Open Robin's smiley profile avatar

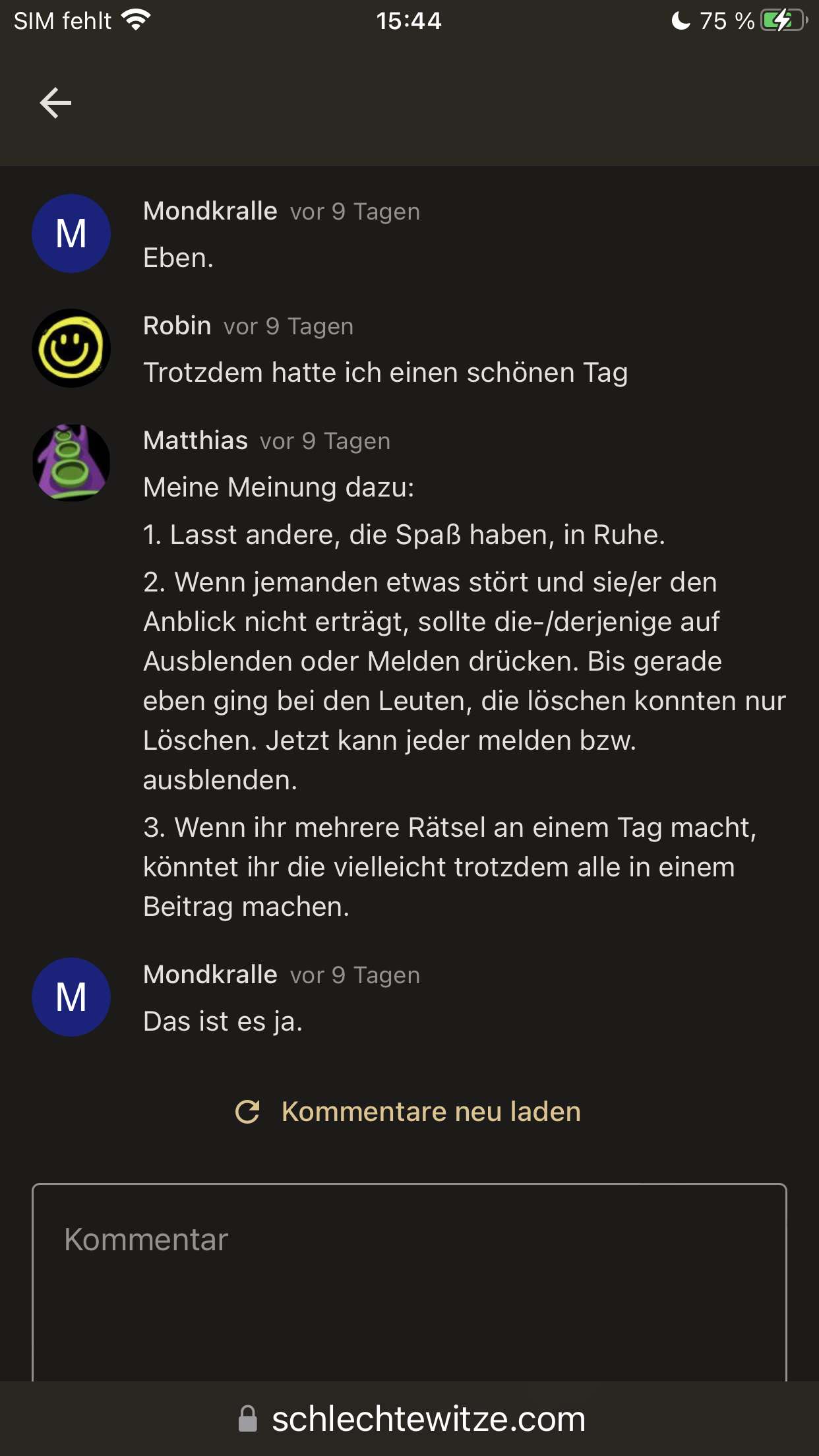[x=71, y=348]
